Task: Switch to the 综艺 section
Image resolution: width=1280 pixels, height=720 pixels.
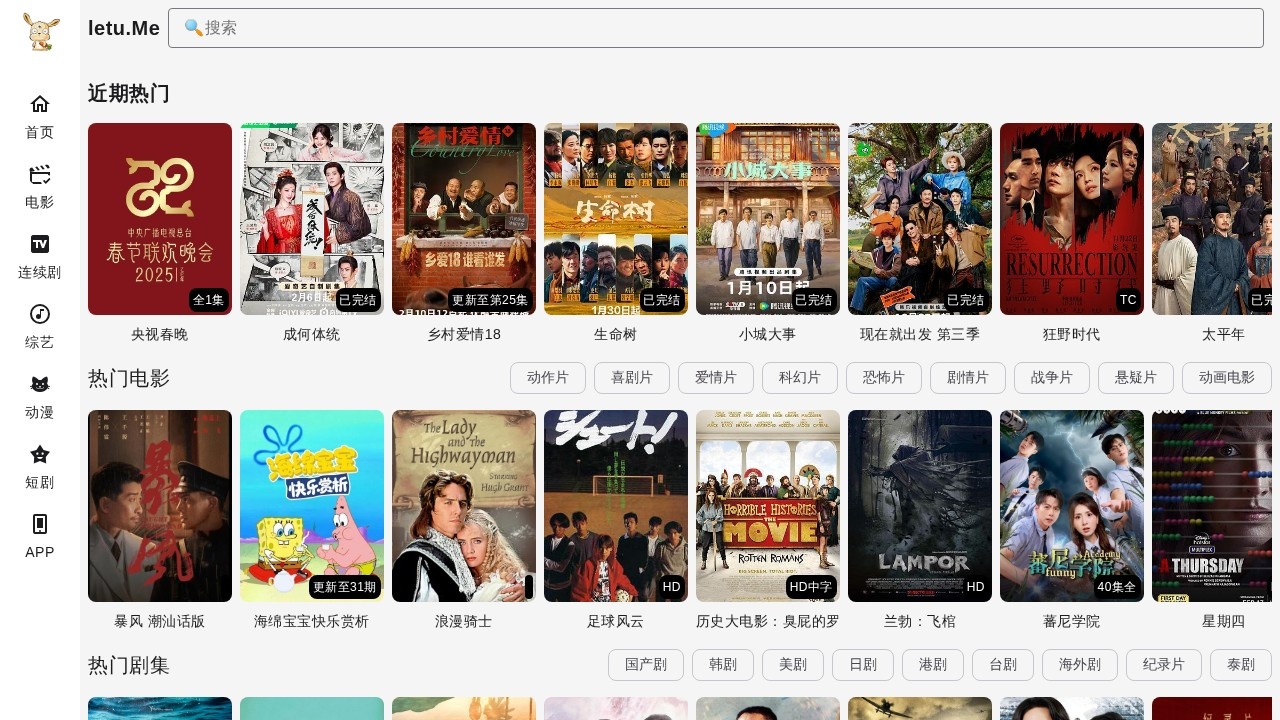Action: pos(40,327)
